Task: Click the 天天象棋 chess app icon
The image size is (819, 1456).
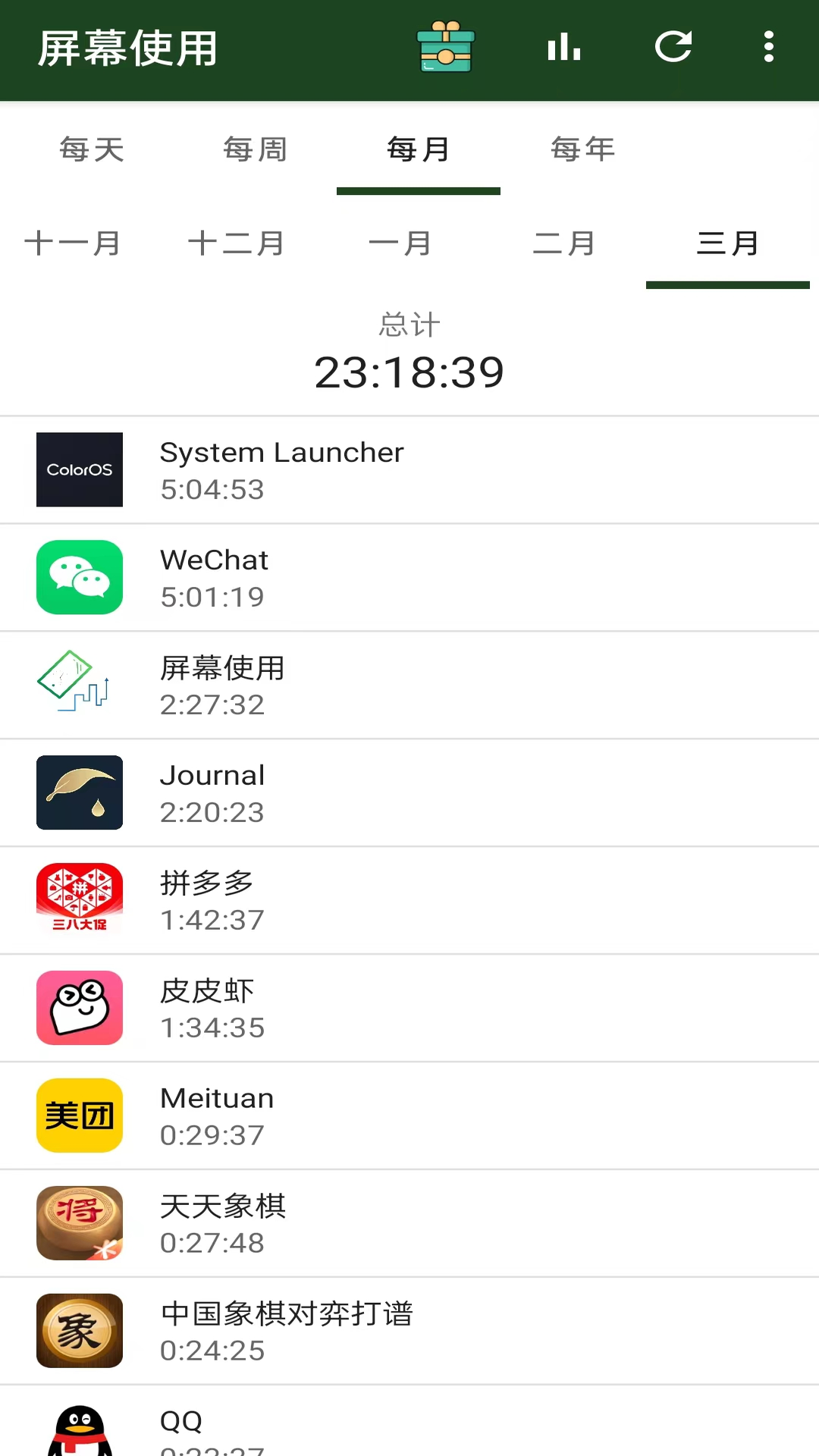Action: 79,1223
